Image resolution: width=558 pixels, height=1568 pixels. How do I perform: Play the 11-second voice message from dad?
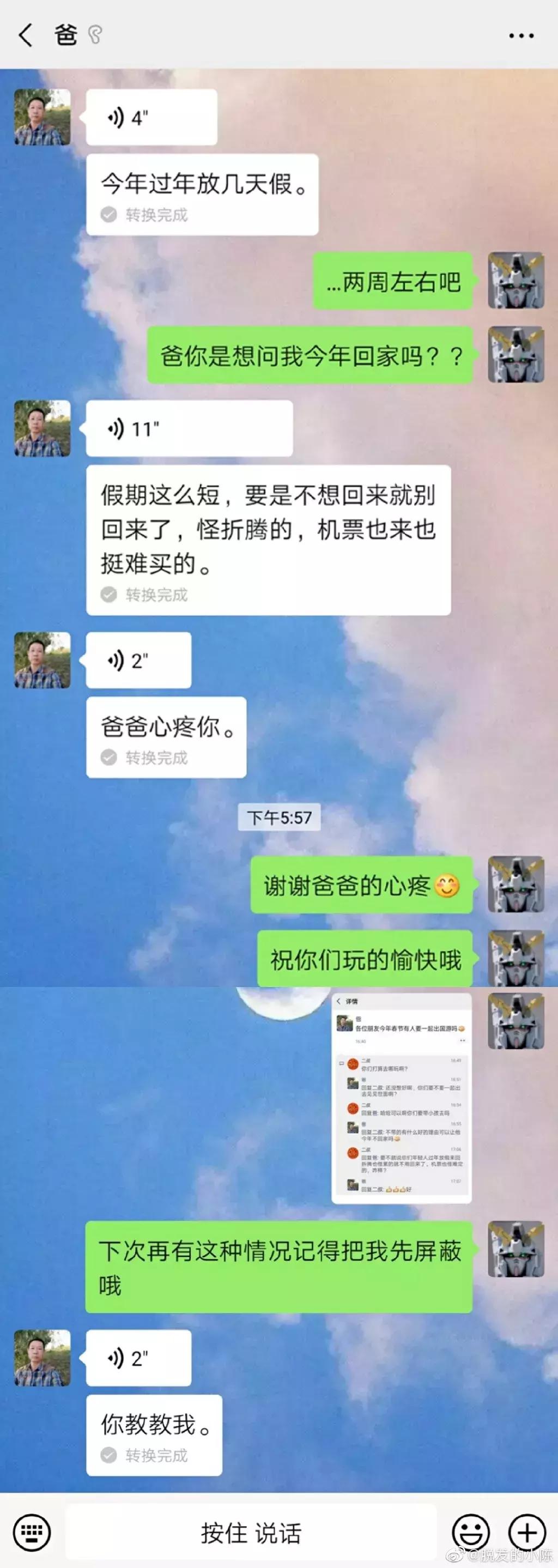pyautogui.click(x=187, y=428)
